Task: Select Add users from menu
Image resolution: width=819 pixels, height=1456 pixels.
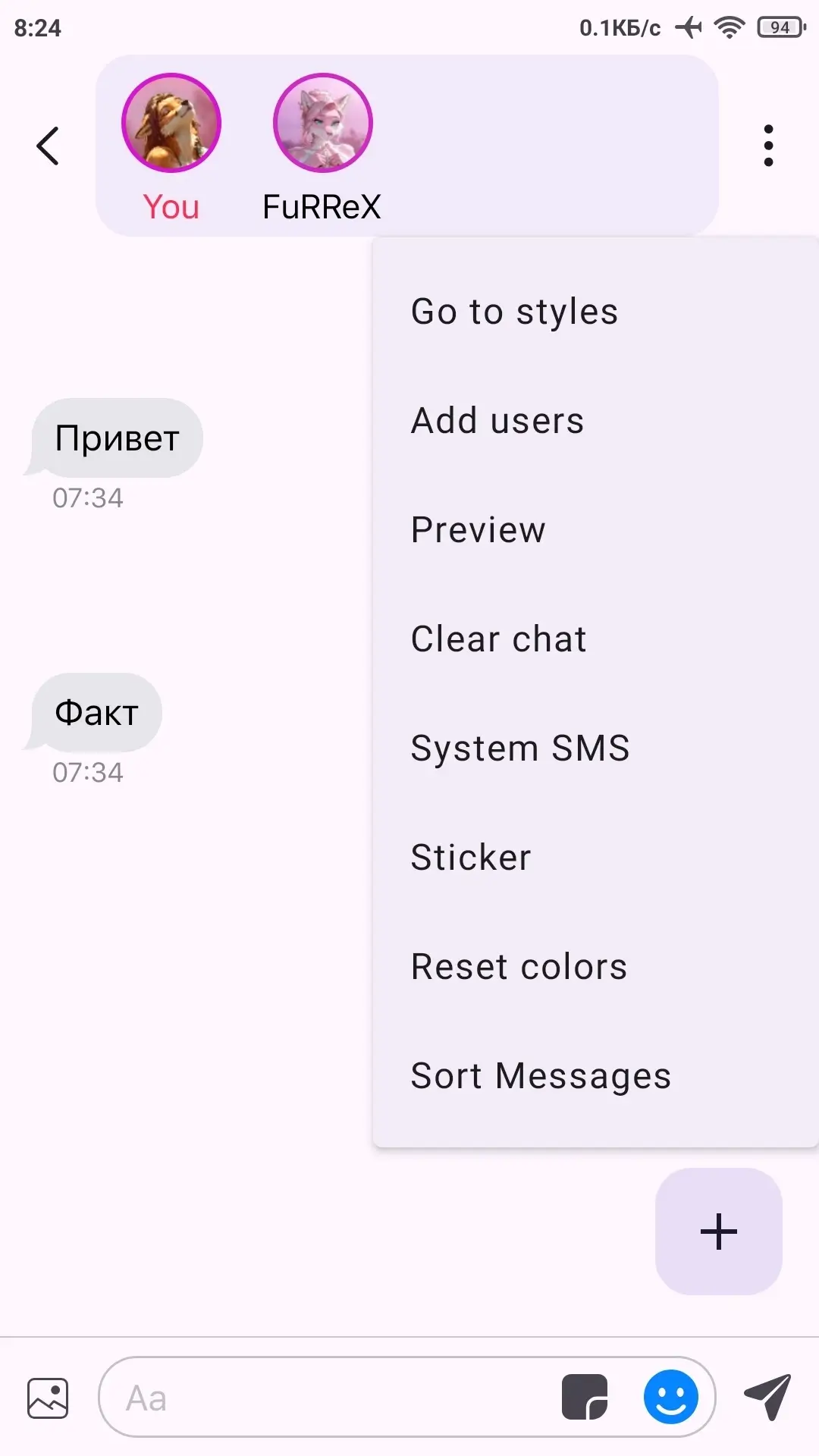Action: (x=497, y=421)
